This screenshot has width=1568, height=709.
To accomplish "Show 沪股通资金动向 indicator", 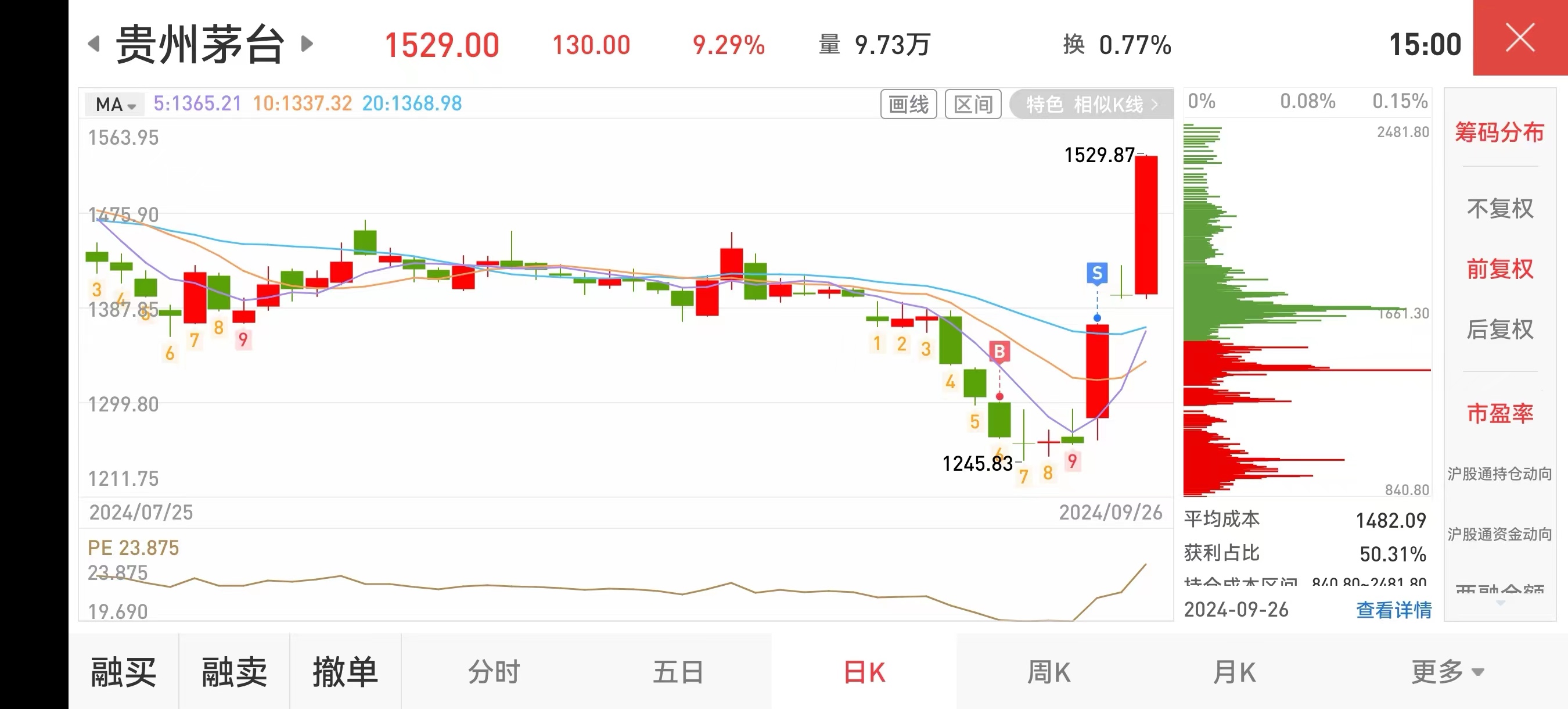I will 1499,533.
